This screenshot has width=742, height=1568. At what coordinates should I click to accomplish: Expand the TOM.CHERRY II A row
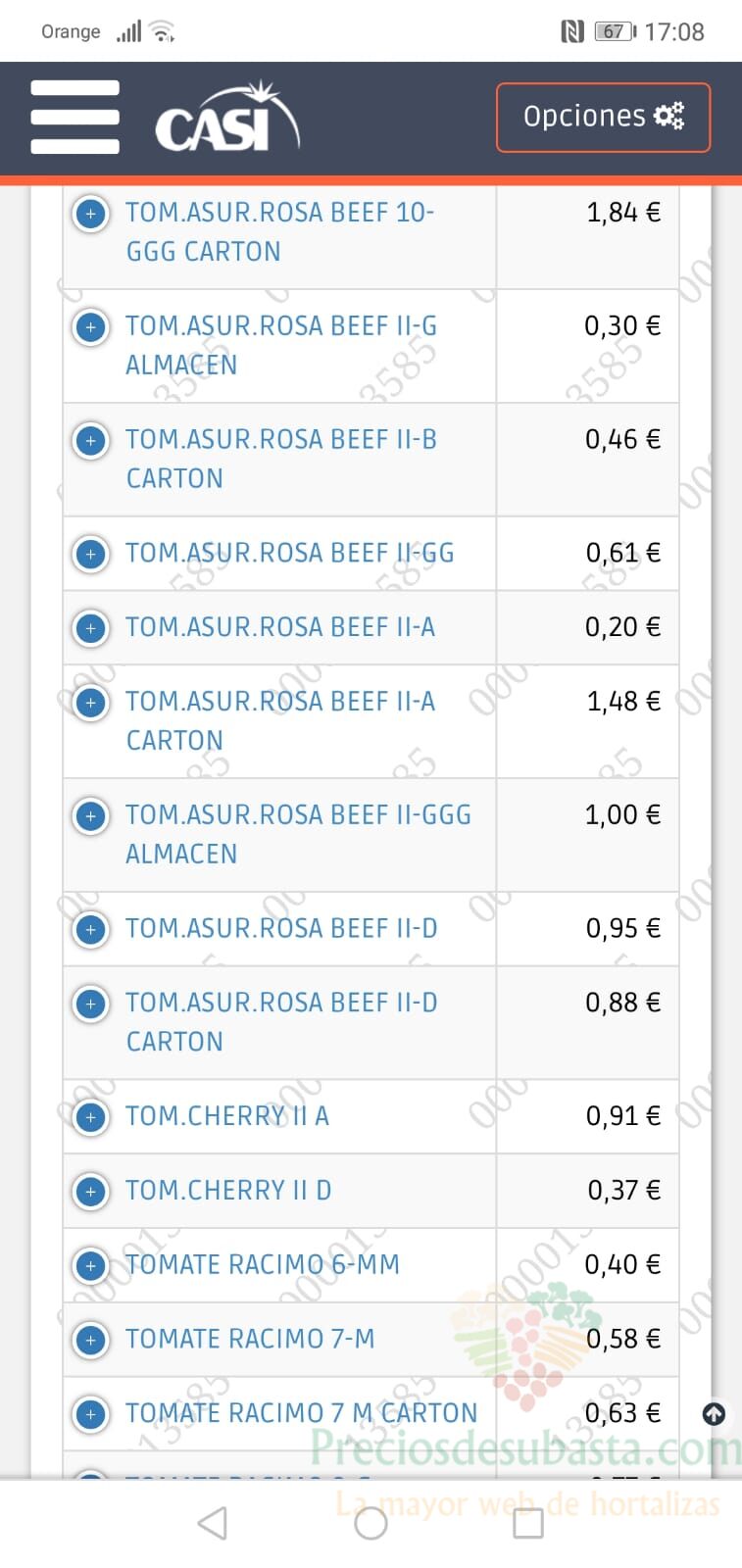tap(91, 1116)
